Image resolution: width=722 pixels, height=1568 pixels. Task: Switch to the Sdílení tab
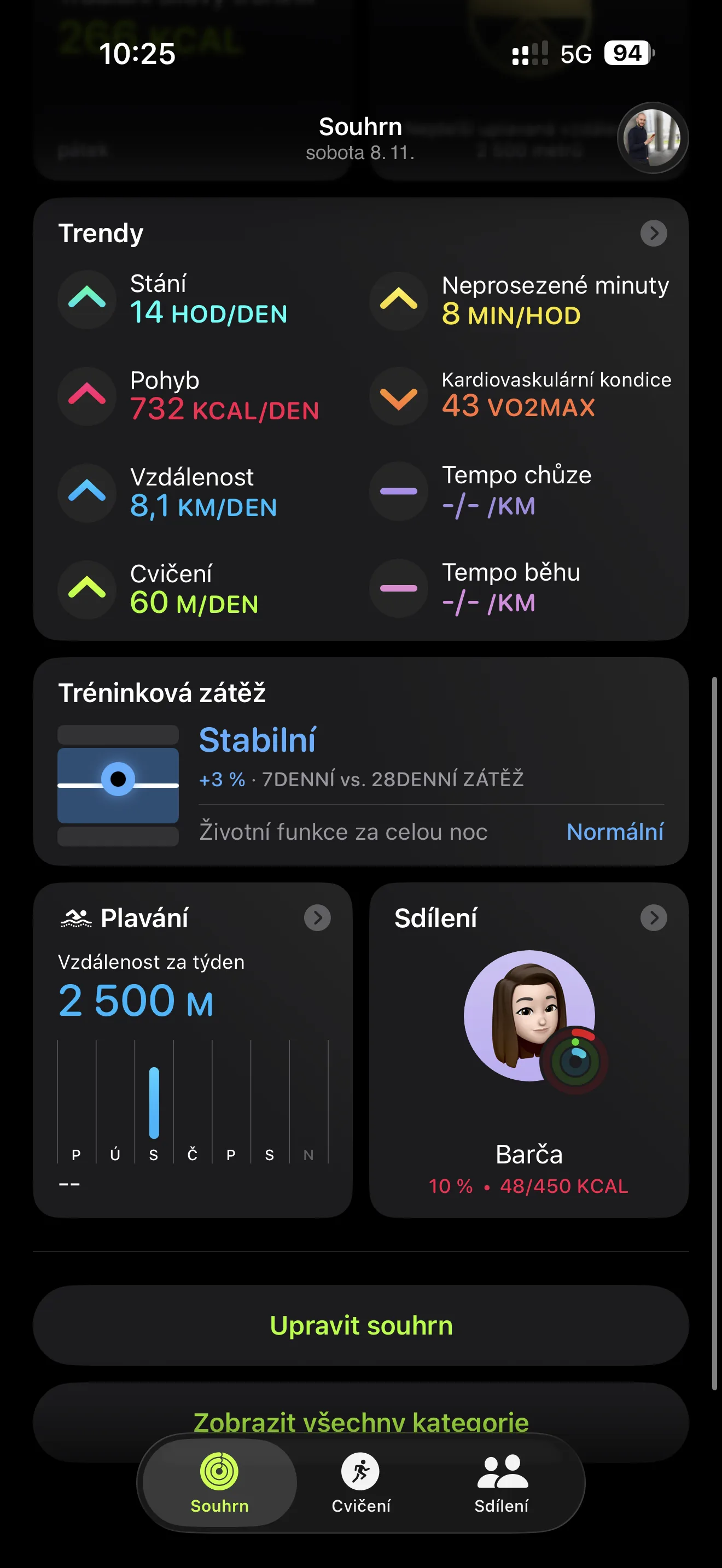pyautogui.click(x=502, y=1483)
